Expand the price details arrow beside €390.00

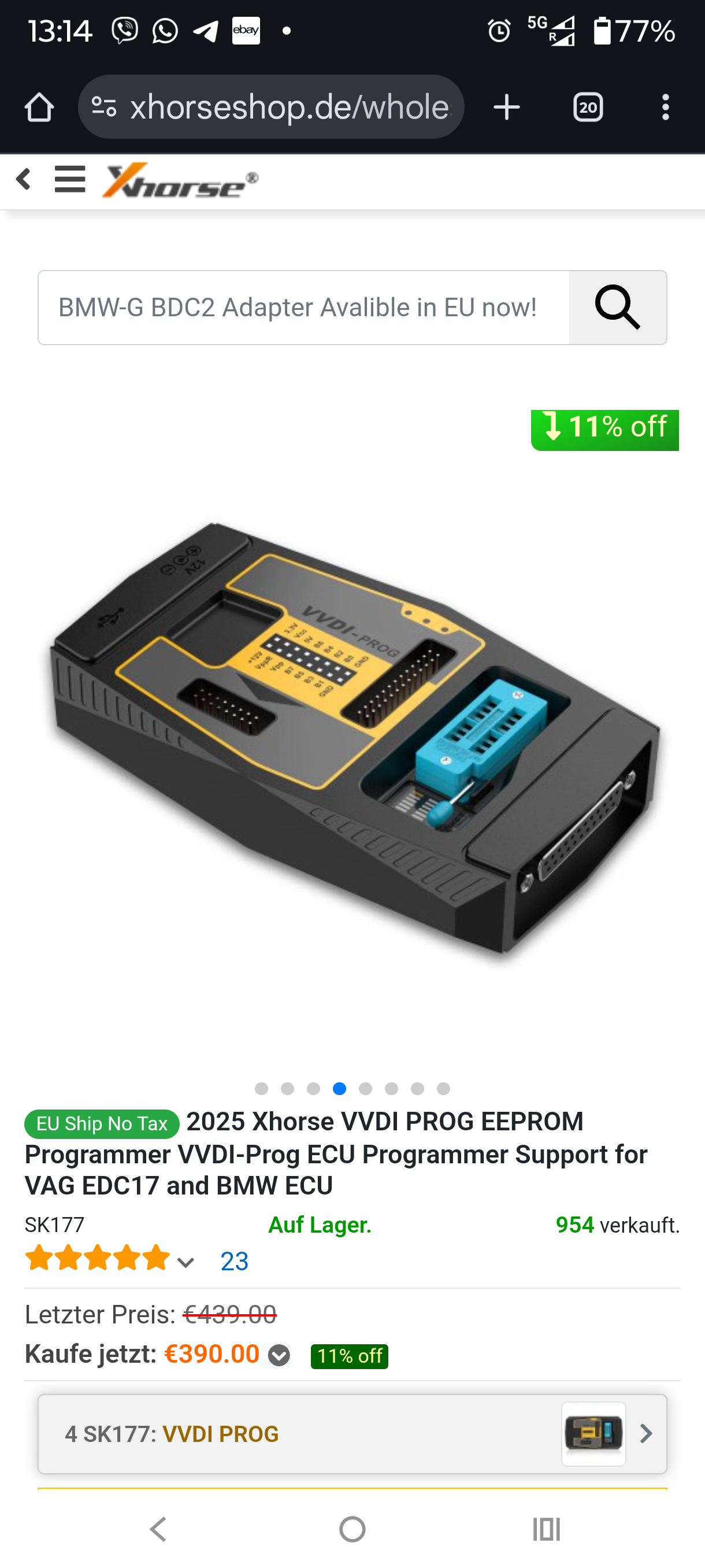coord(279,1356)
